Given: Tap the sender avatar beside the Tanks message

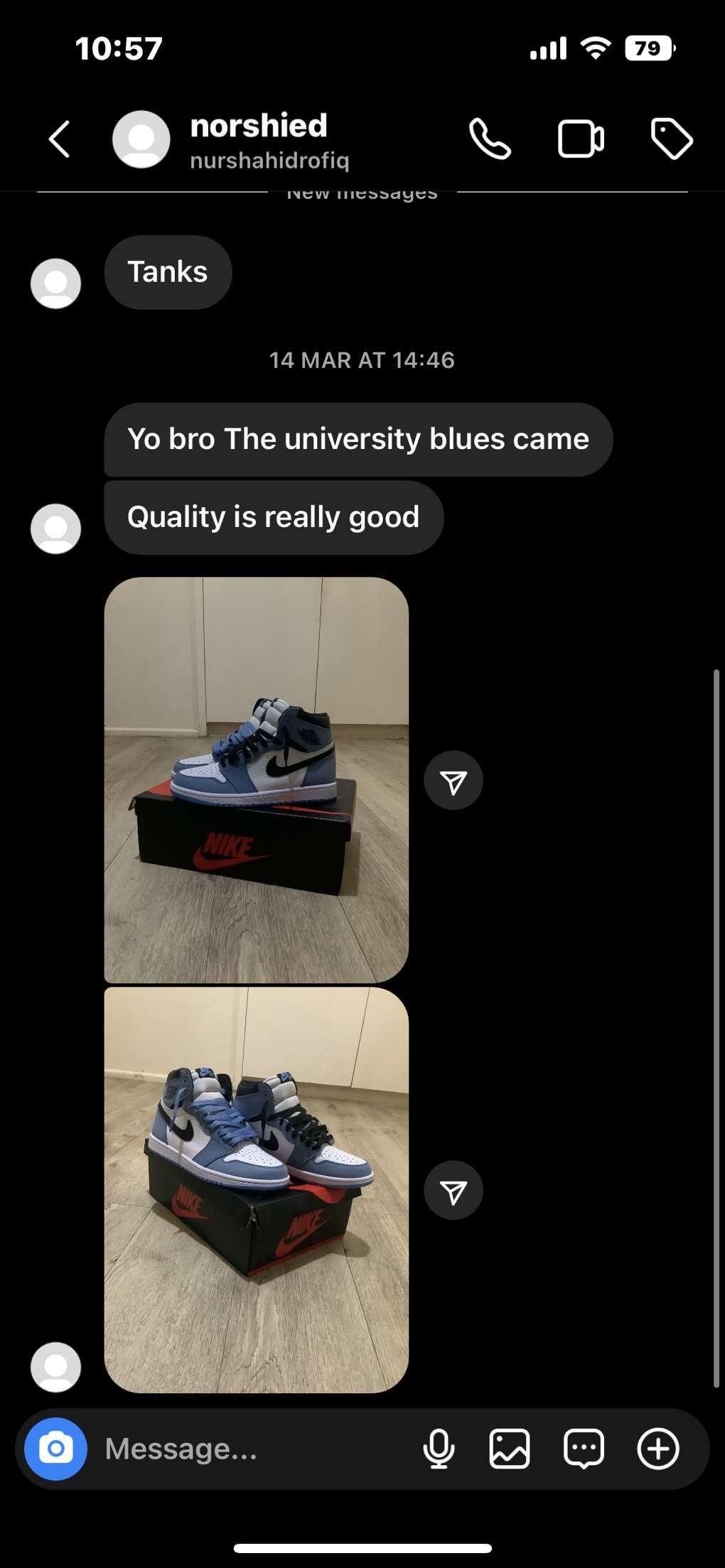Looking at the screenshot, I should pos(55,283).
